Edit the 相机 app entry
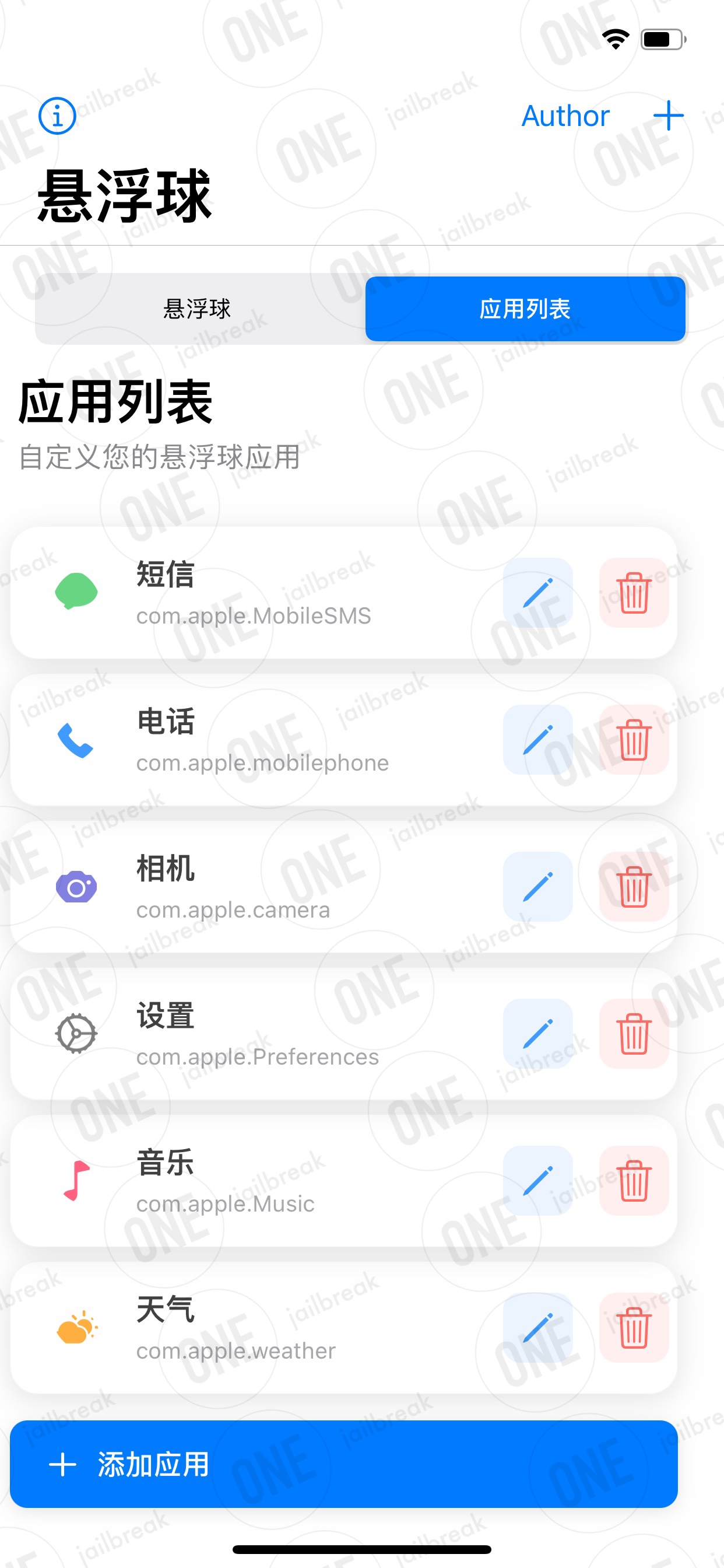 (538, 886)
